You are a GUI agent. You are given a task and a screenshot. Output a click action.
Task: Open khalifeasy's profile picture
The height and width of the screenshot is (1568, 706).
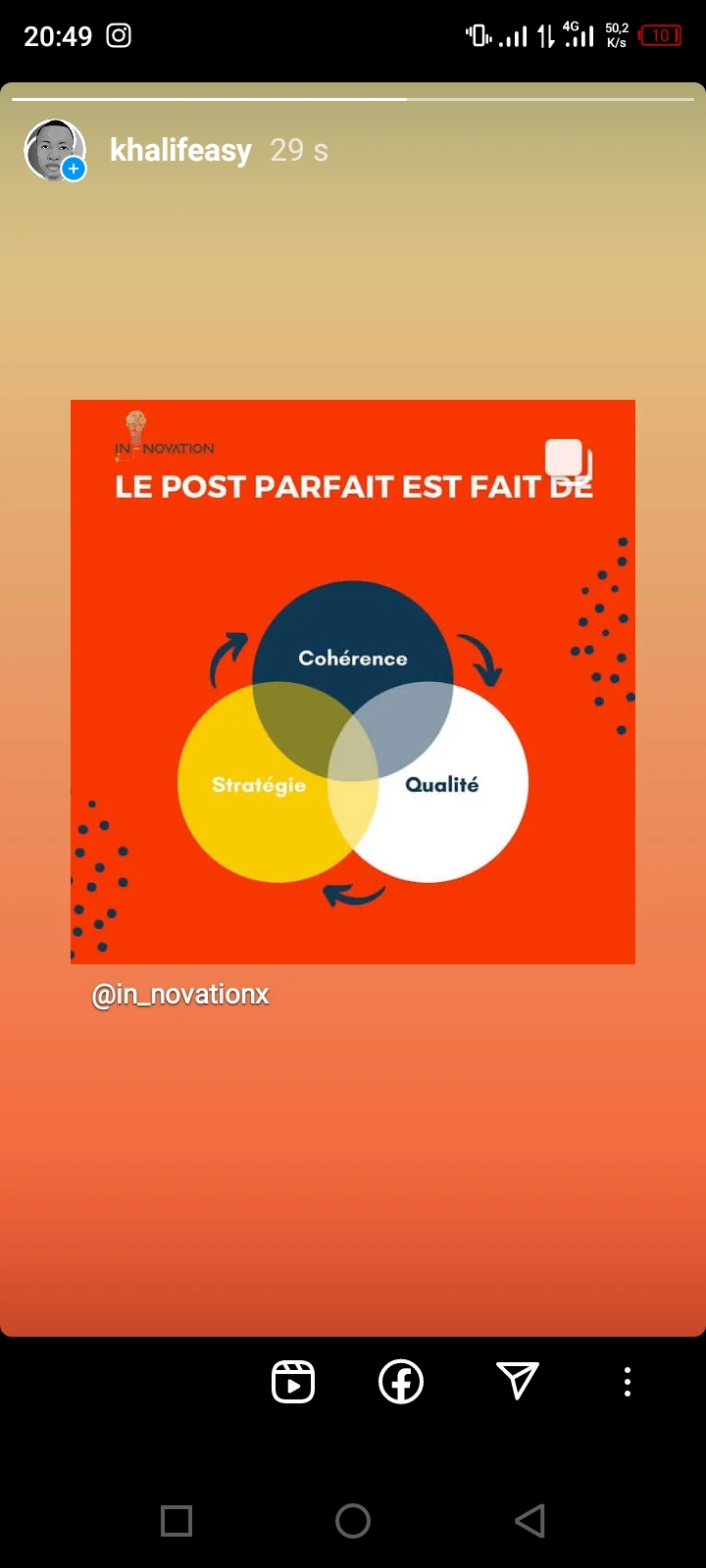pyautogui.click(x=54, y=150)
